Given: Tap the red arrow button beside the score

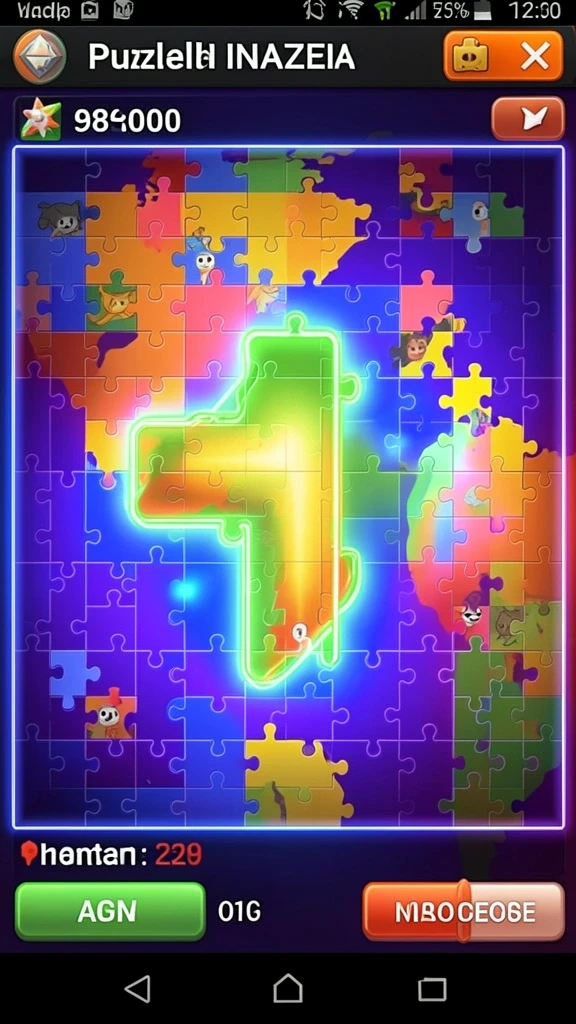Looking at the screenshot, I should (528, 119).
